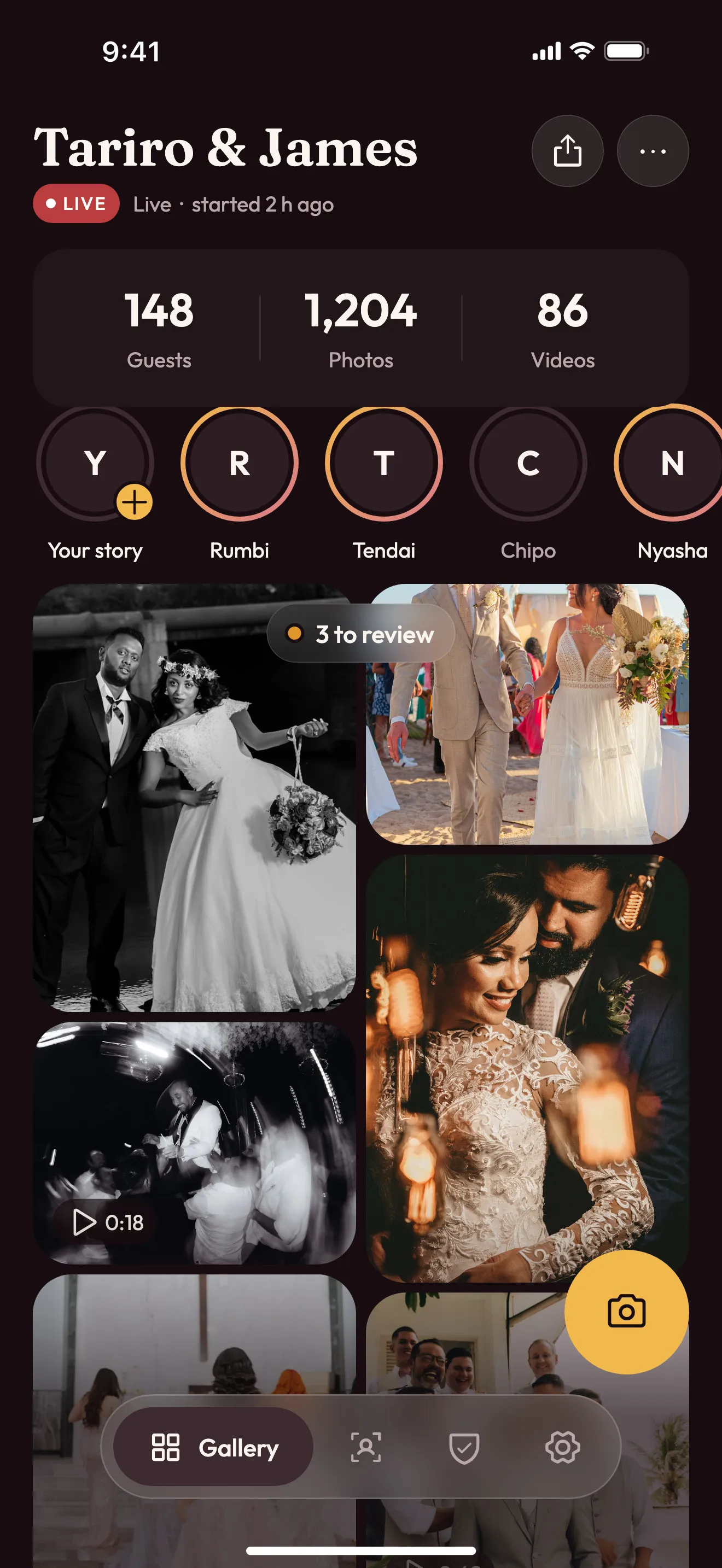Switch to the shield checkmark tab

pyautogui.click(x=464, y=1447)
